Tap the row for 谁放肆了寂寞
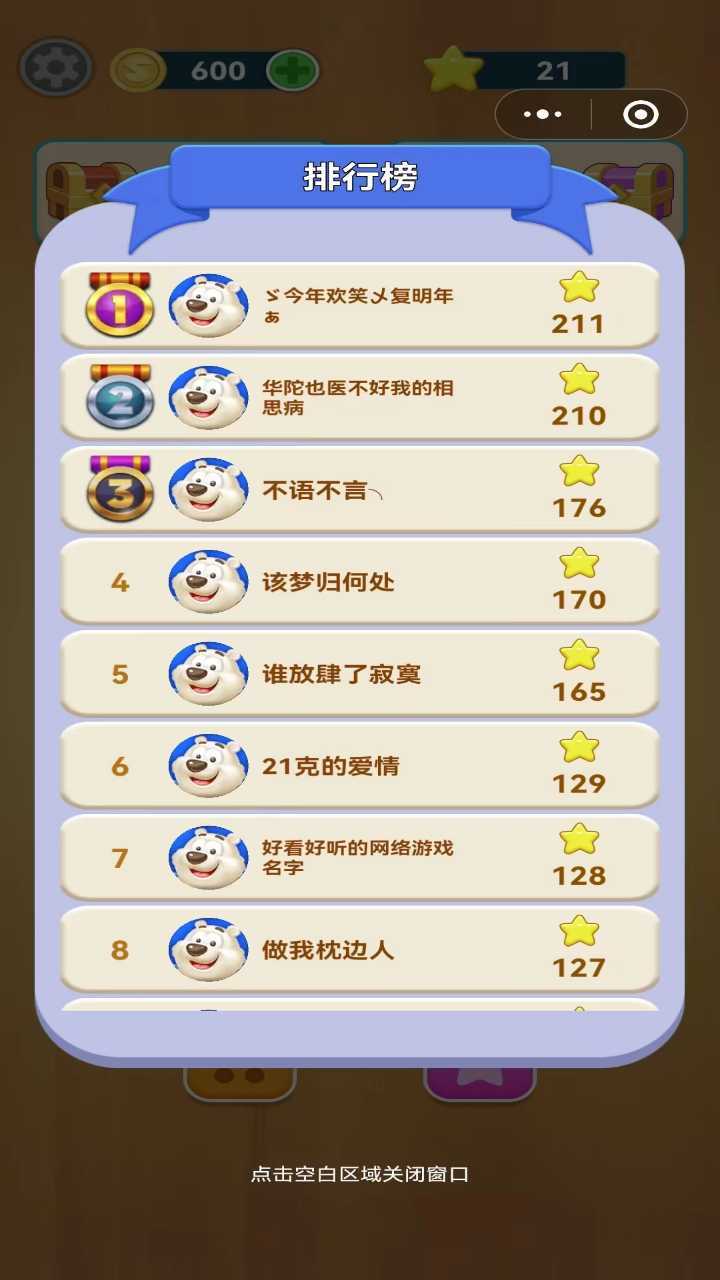The height and width of the screenshot is (1280, 720). [x=360, y=673]
